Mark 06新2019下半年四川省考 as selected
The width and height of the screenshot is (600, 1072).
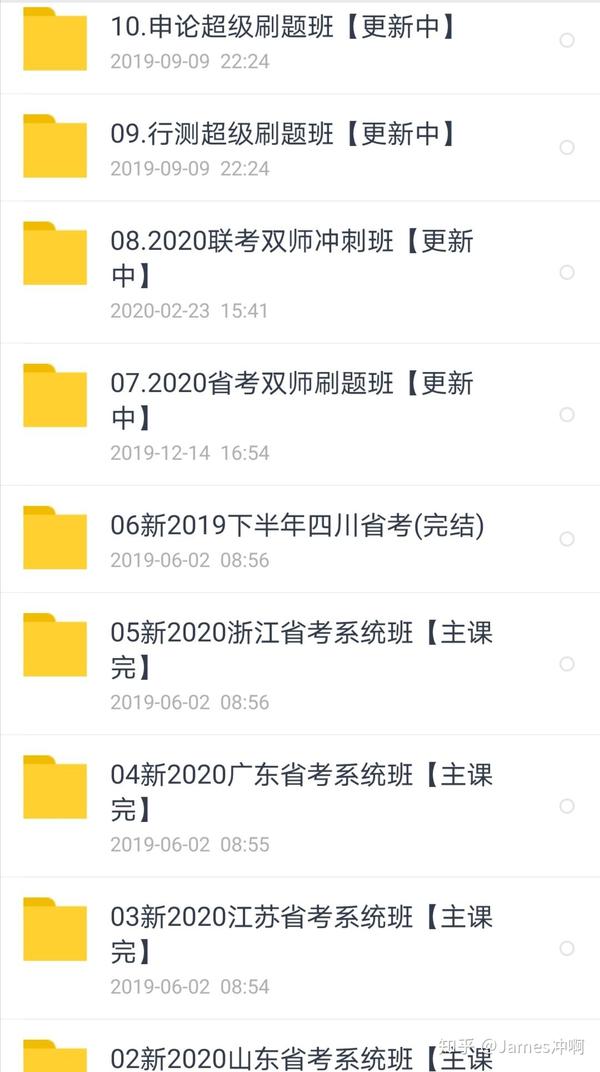(x=567, y=539)
